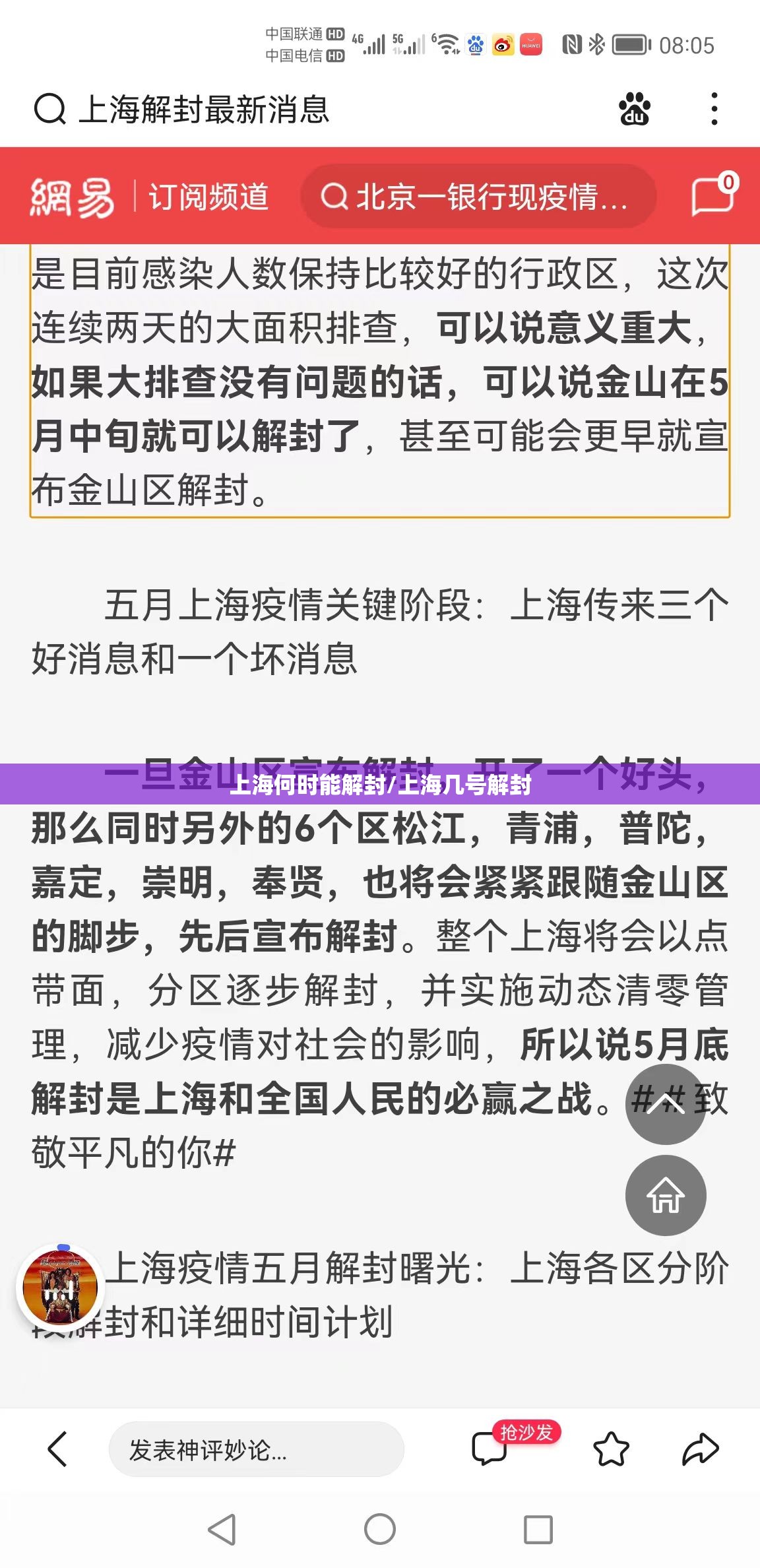The width and height of the screenshot is (760, 1568).
Task: Write a comment in 发表神评妙论 field
Action: [256, 1450]
